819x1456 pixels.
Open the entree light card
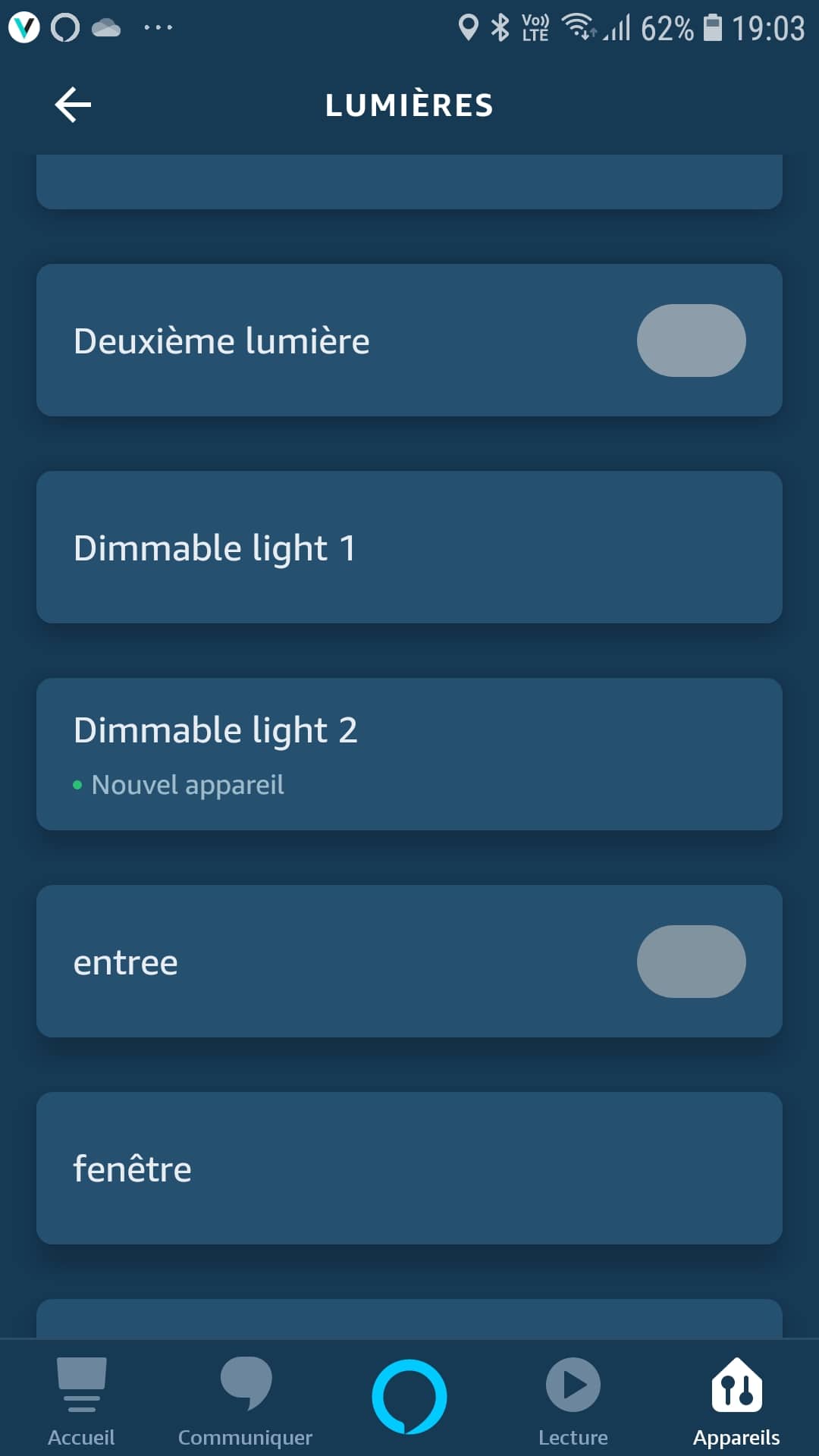(x=409, y=962)
